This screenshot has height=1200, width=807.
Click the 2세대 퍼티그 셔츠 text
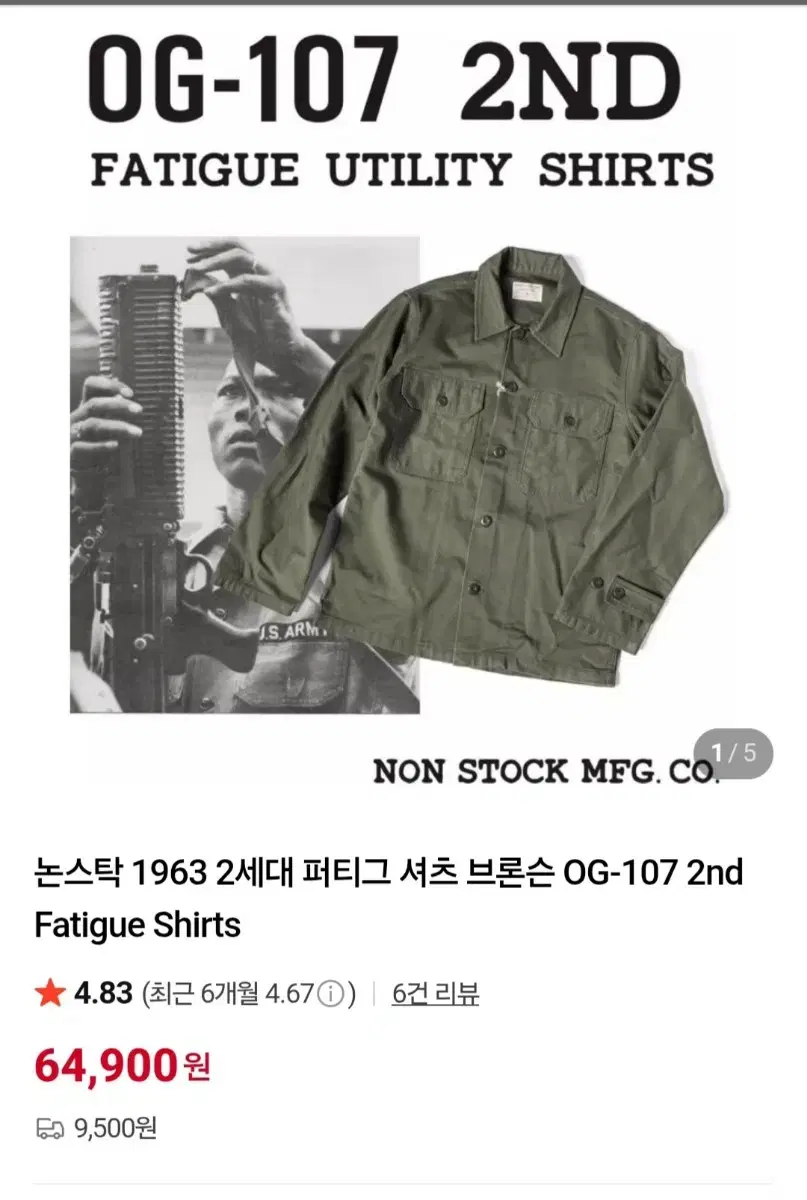[340, 875]
